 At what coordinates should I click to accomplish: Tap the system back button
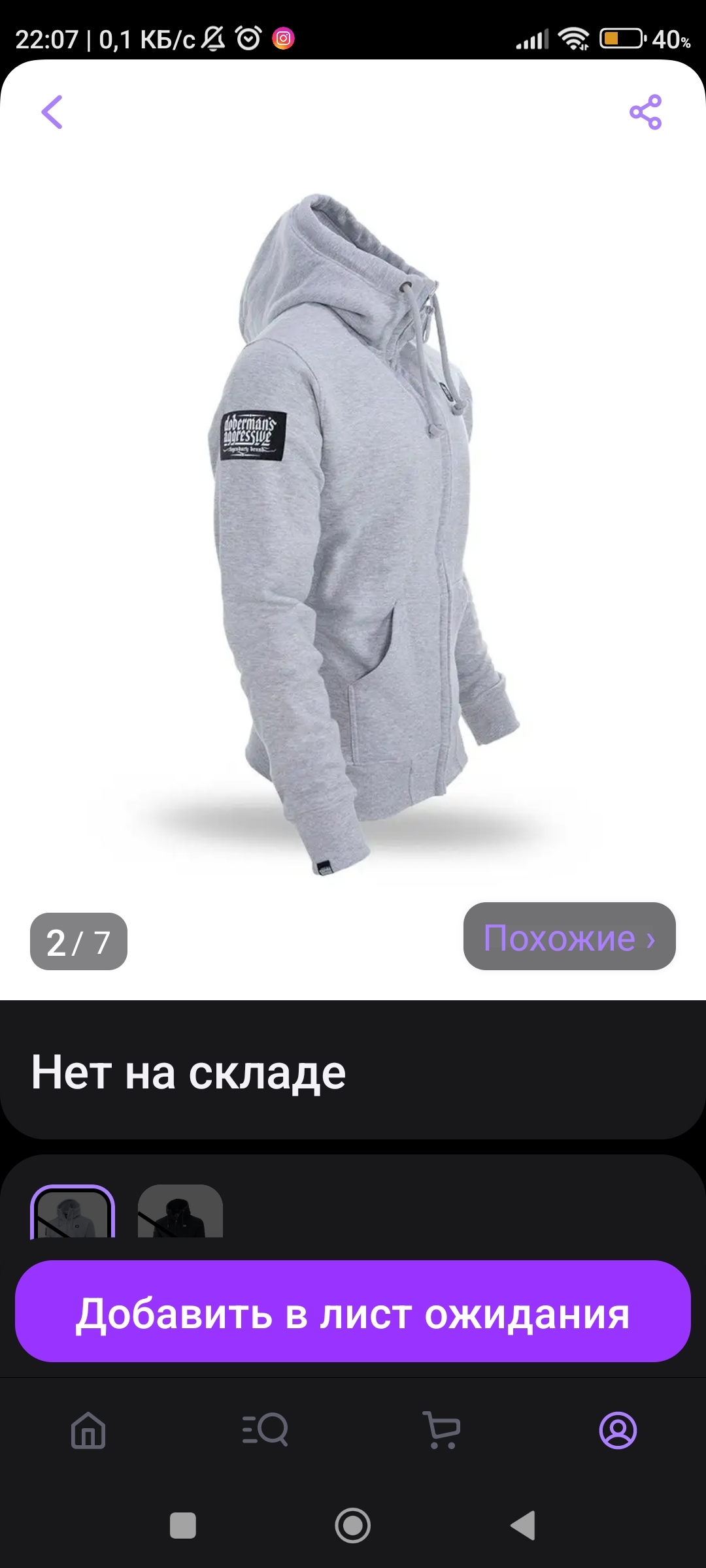tap(523, 1526)
